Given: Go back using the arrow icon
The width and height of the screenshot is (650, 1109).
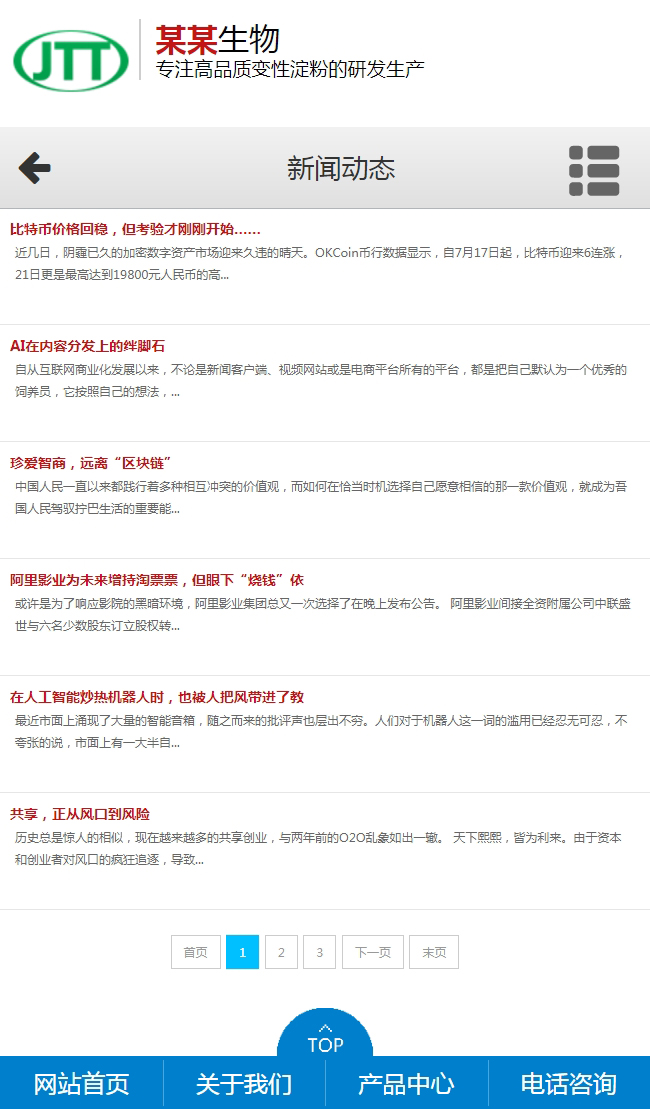Looking at the screenshot, I should pyautogui.click(x=35, y=168).
